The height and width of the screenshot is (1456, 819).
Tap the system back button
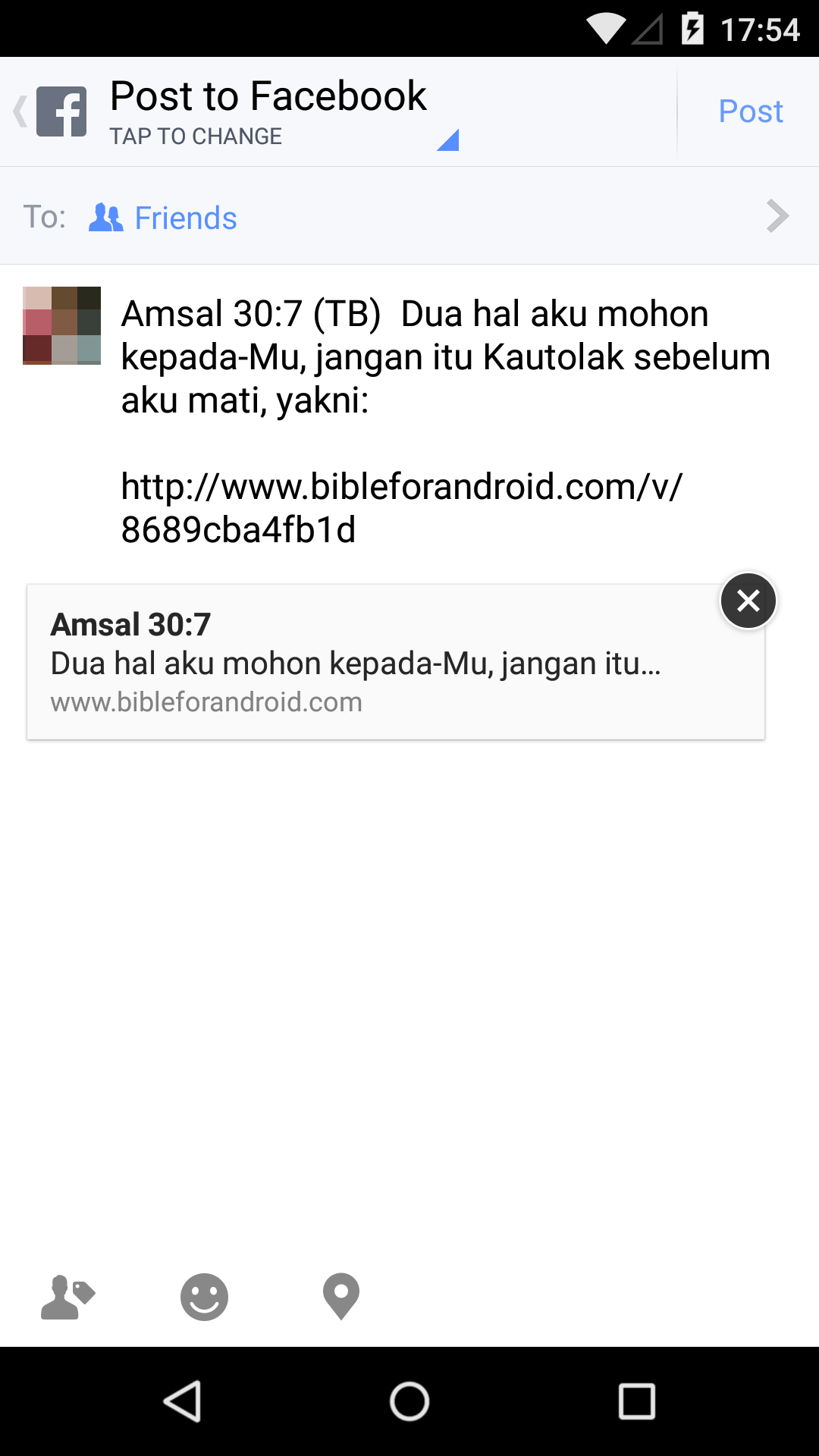point(182,1401)
